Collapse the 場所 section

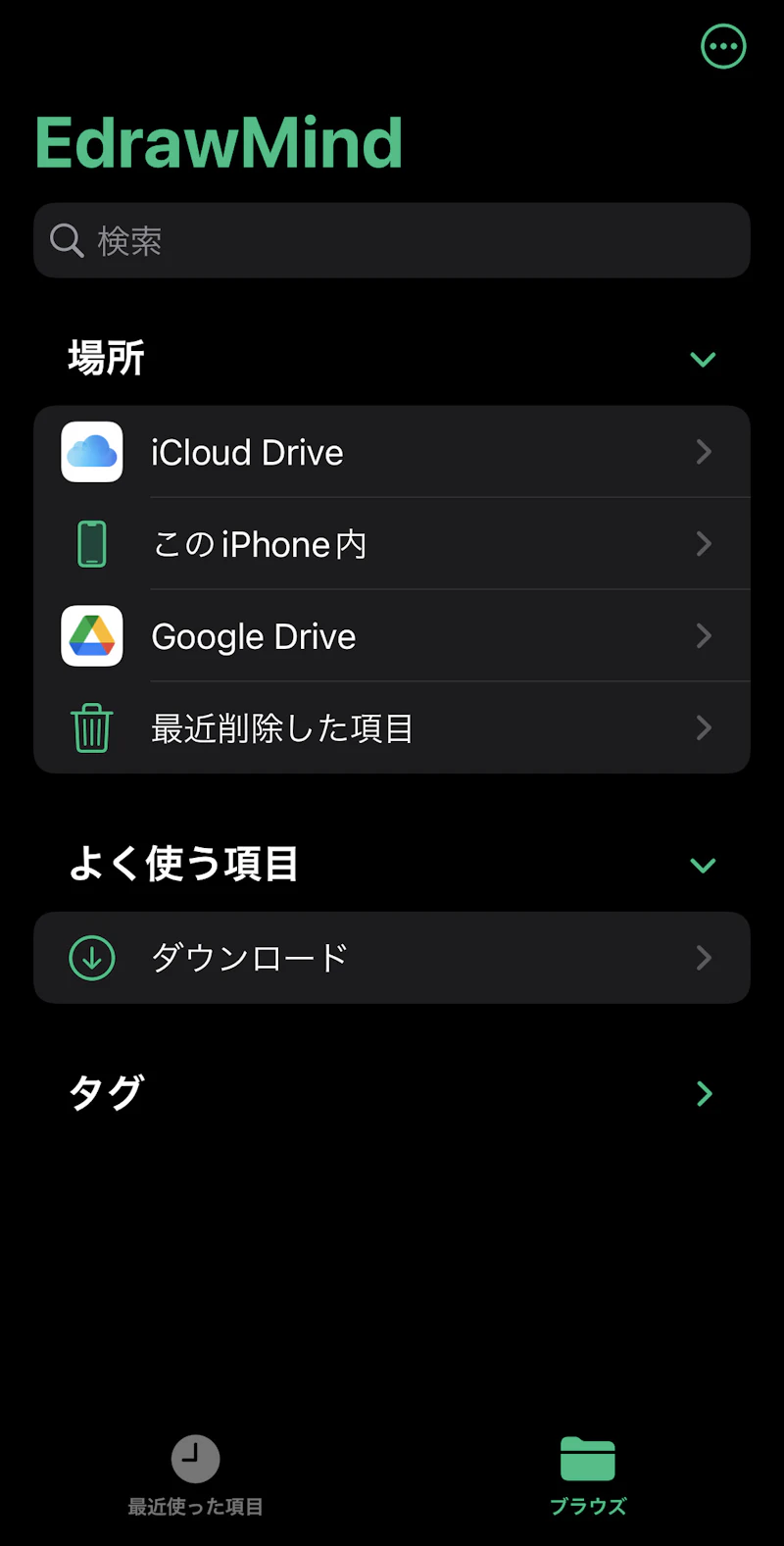point(703,359)
